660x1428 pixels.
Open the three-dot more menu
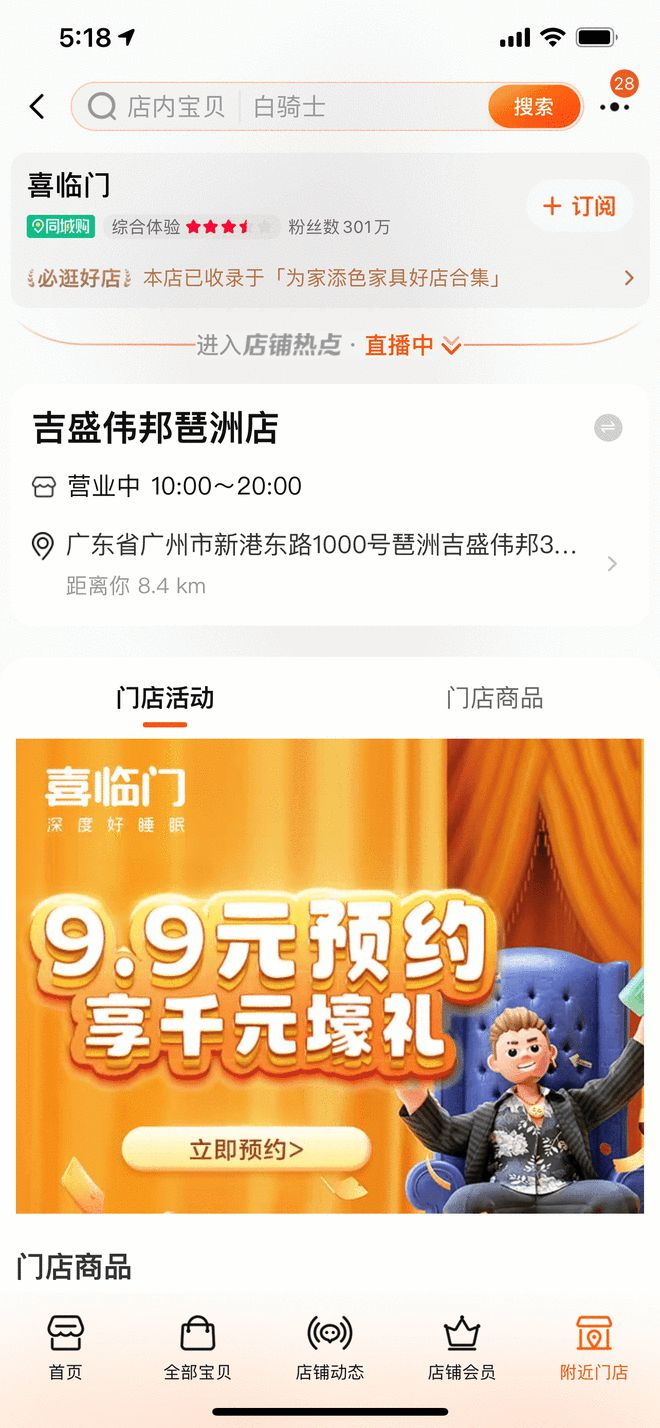point(614,107)
